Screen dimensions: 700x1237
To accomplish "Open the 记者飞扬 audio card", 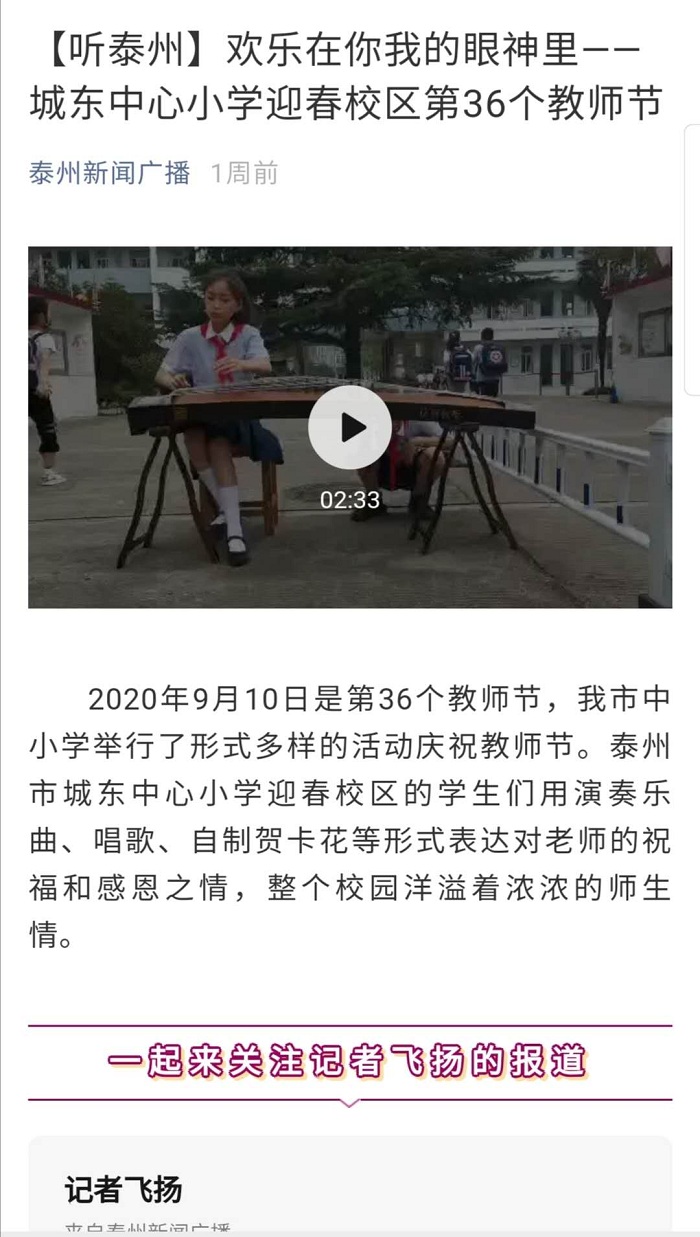I will (x=349, y=1190).
